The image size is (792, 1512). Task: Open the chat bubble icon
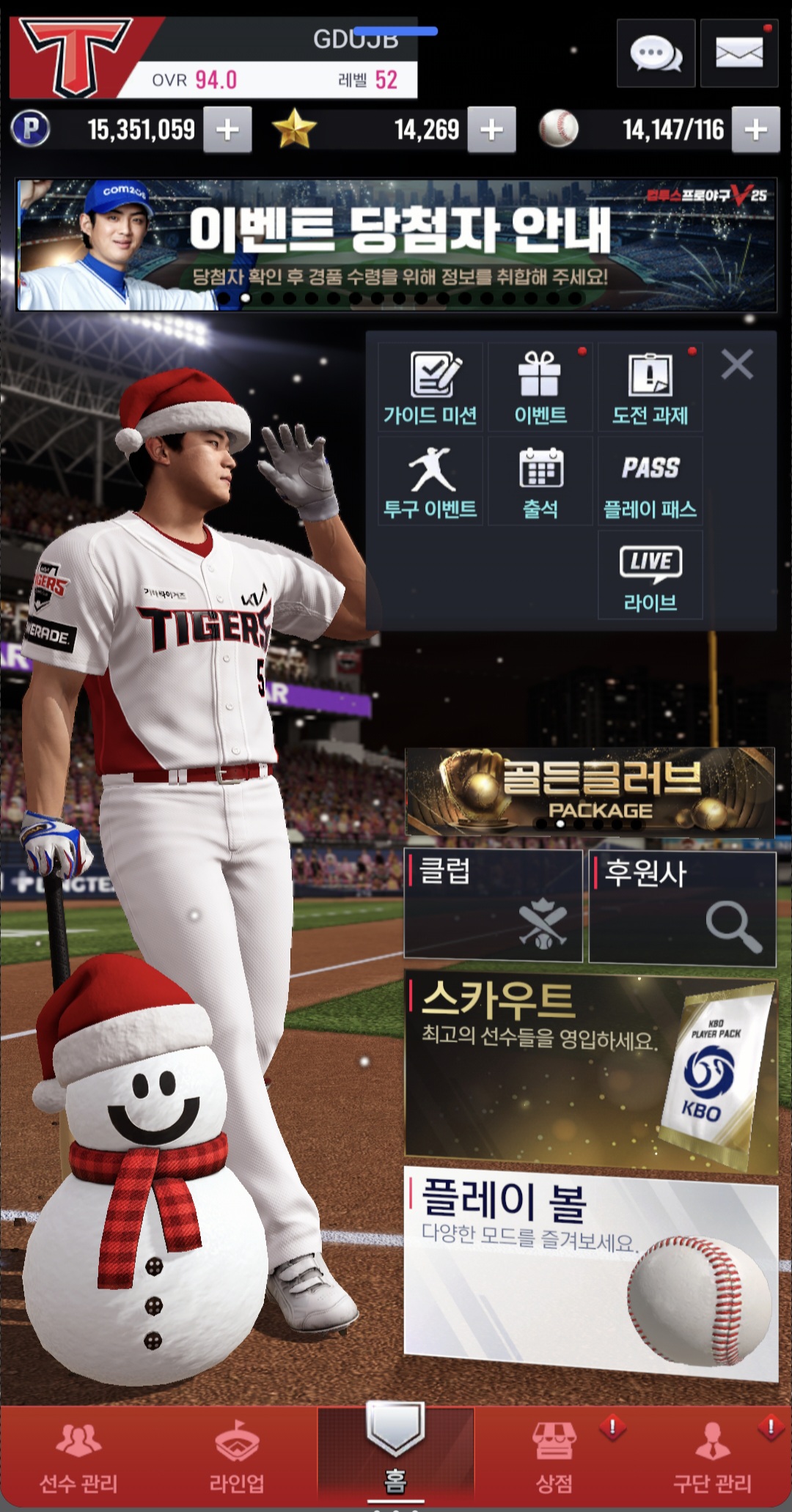click(x=656, y=54)
